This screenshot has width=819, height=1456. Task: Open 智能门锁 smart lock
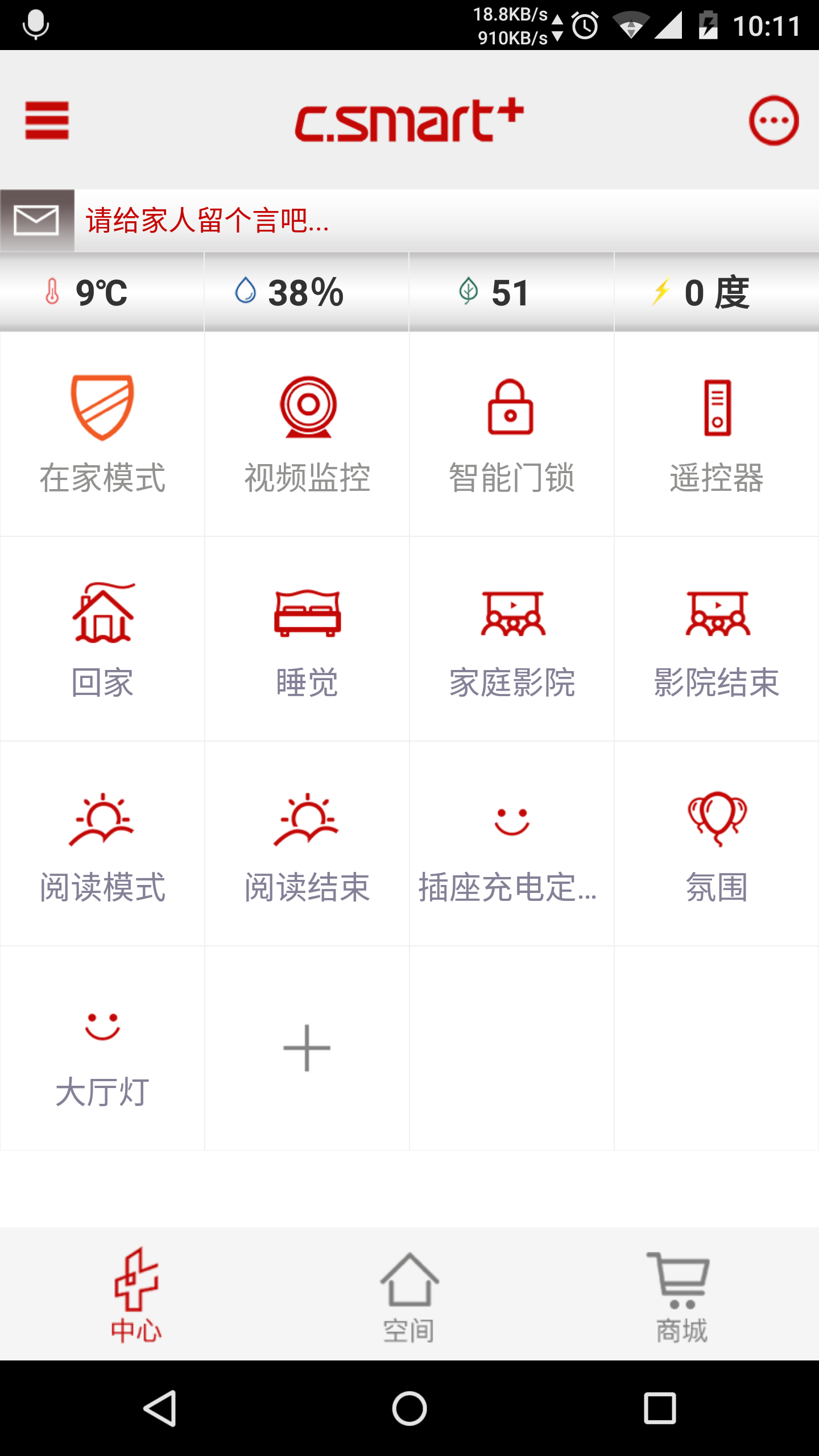point(511,435)
